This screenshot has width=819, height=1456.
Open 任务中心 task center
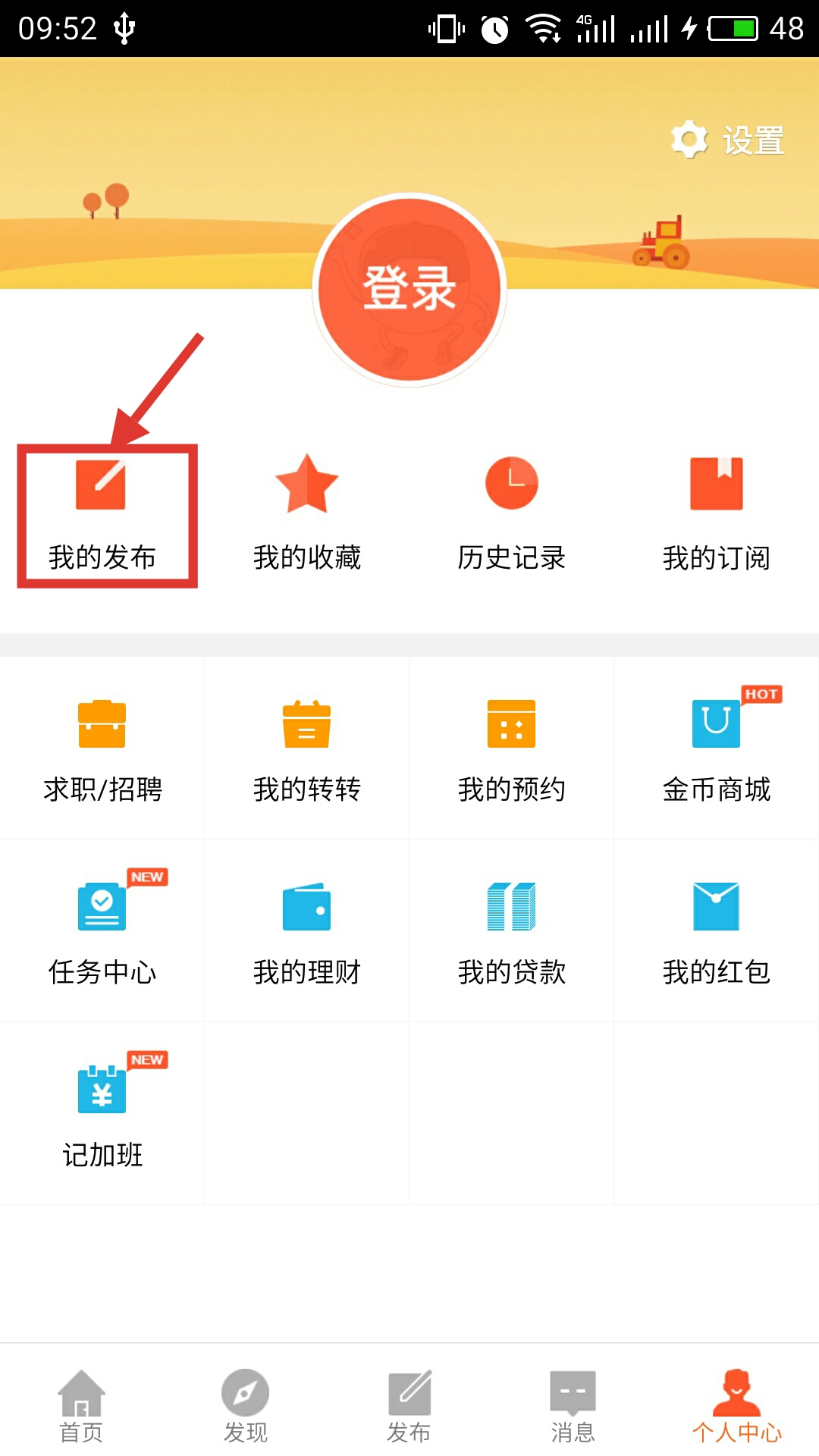[102, 931]
